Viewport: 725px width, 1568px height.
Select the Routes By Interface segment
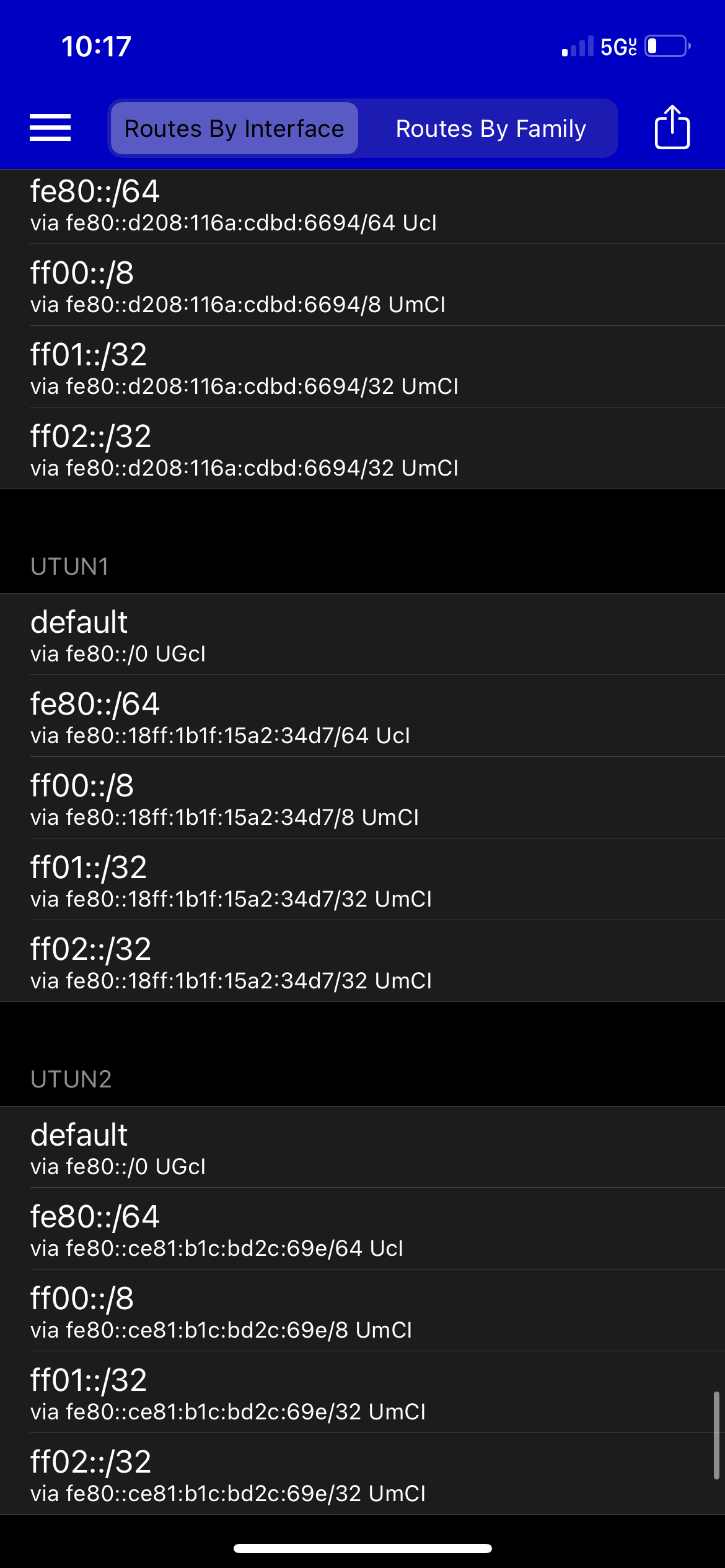click(234, 129)
